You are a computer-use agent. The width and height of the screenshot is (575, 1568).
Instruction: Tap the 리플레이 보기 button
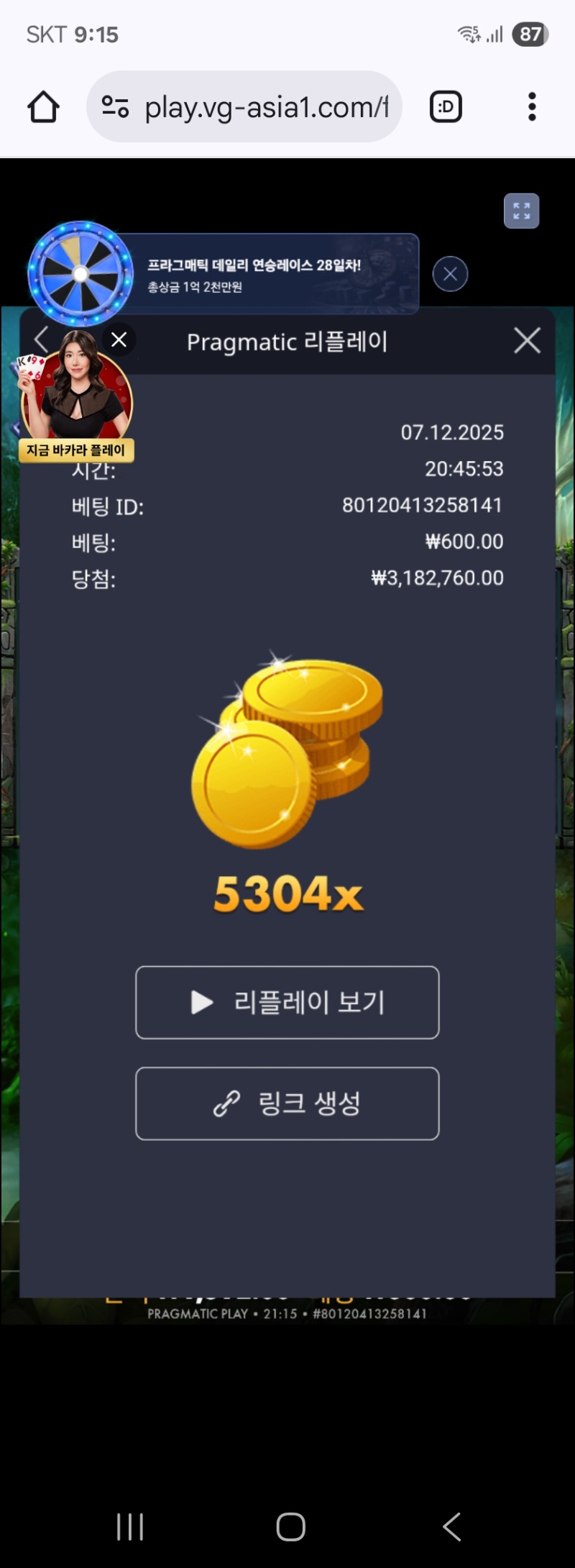(287, 1003)
